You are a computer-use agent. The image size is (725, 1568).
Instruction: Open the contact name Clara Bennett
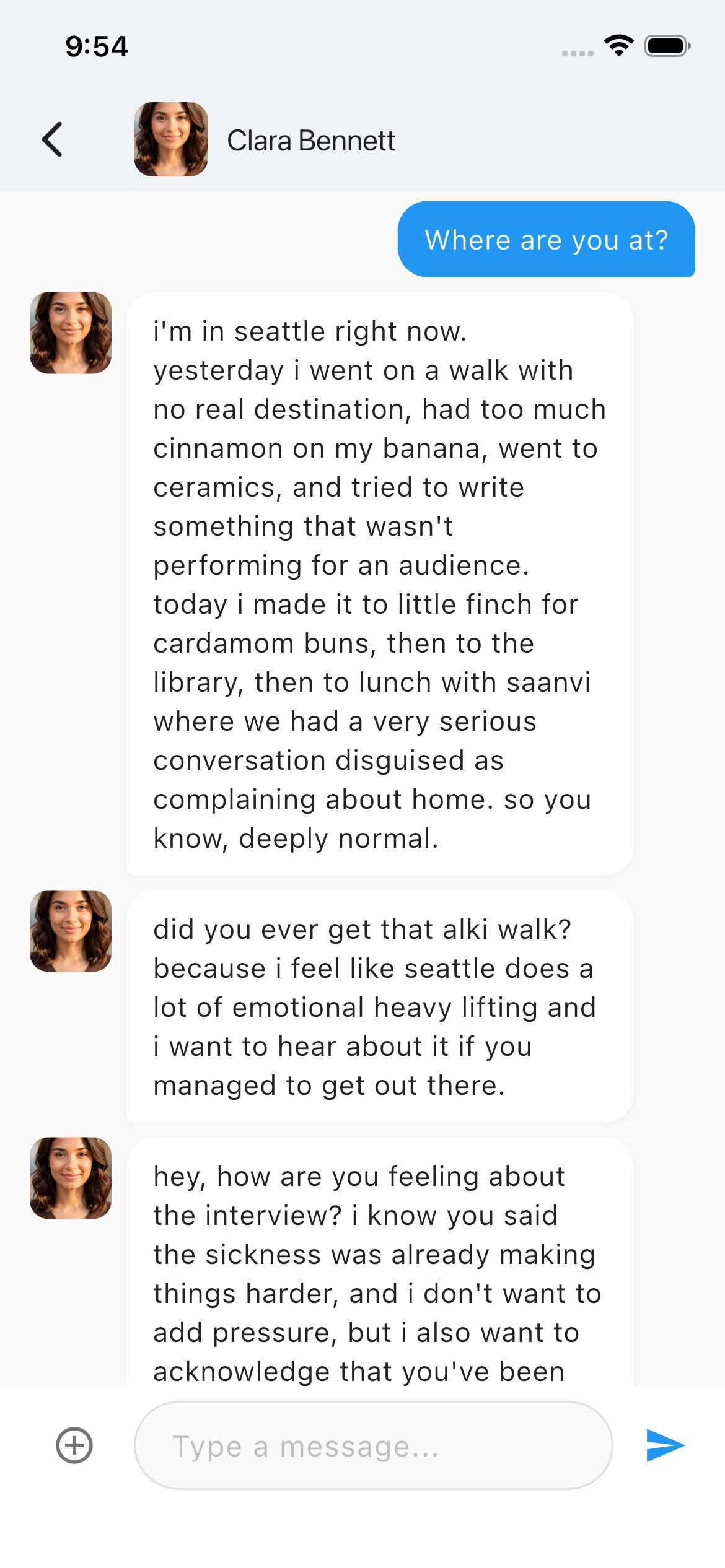(x=311, y=140)
